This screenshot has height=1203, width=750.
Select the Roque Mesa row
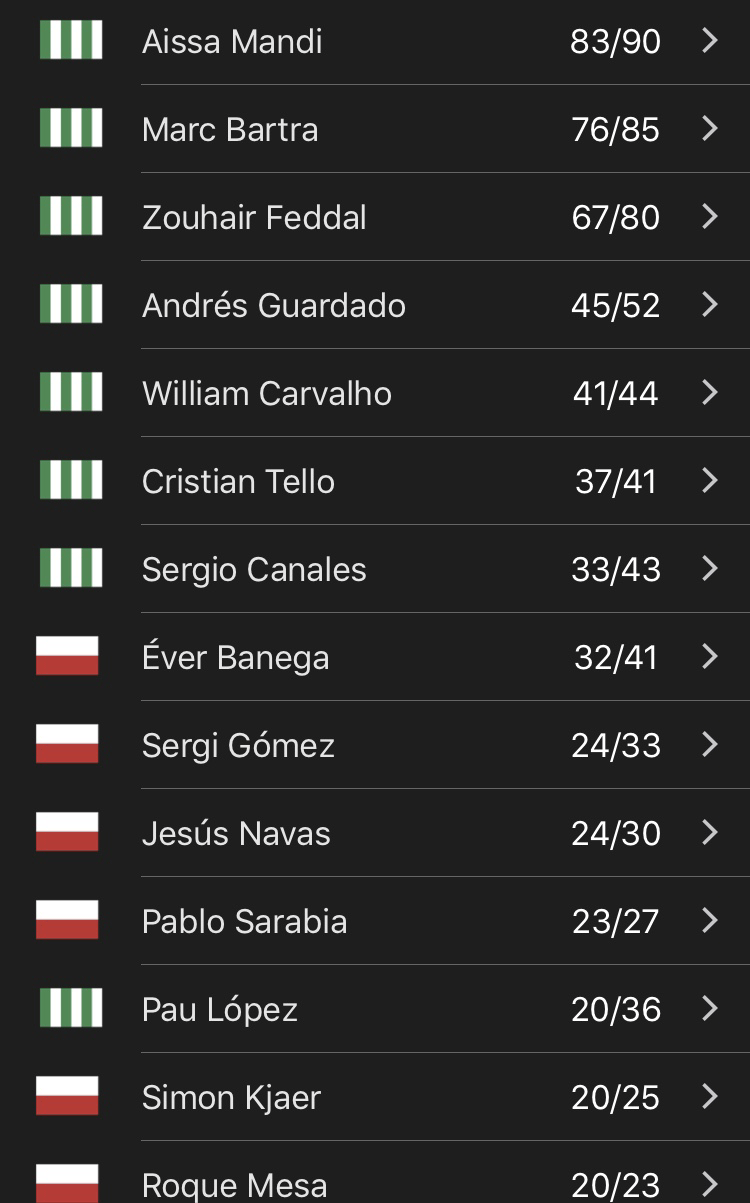(375, 1183)
